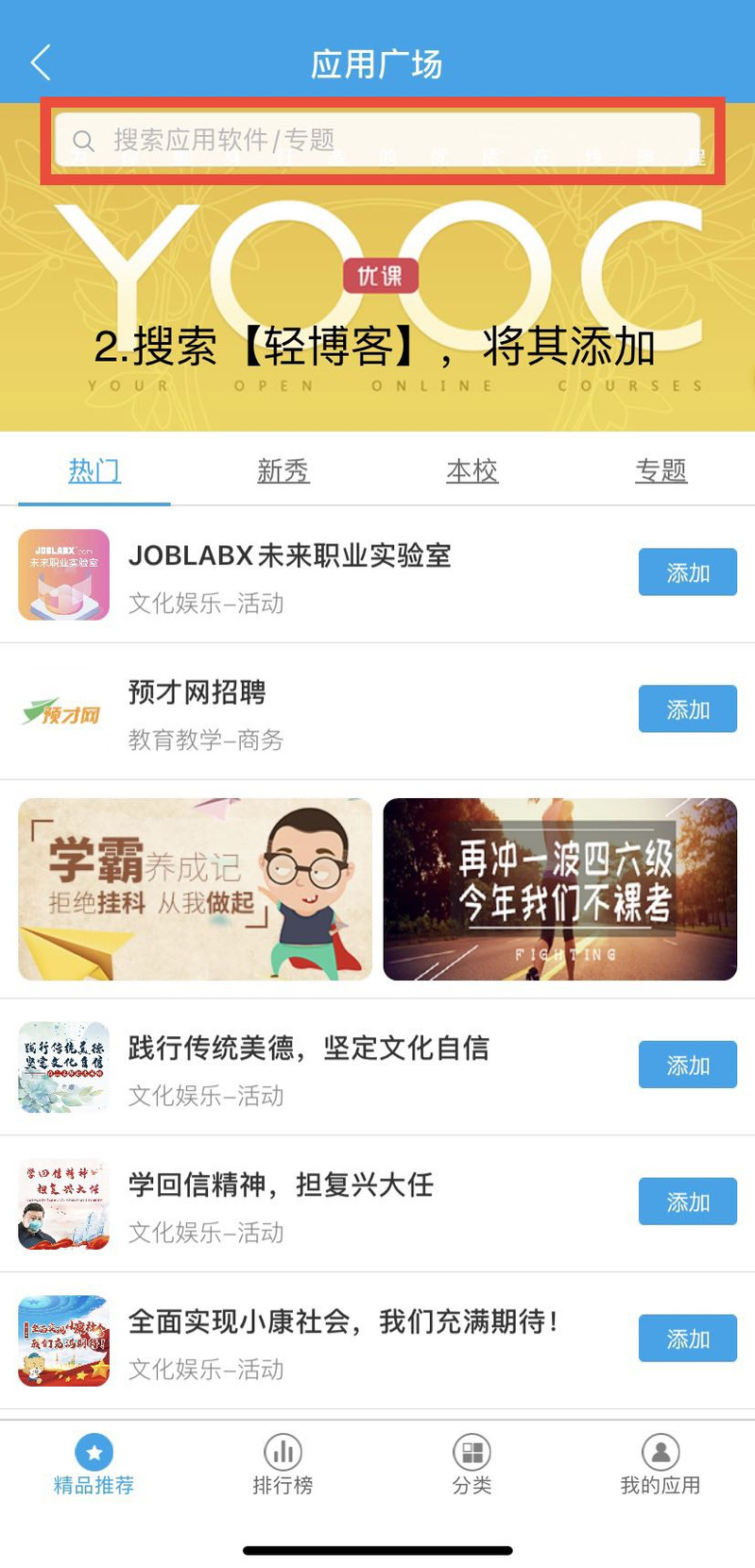Switch to the 分类 categories tab
755x1568 pixels.
(472, 1464)
